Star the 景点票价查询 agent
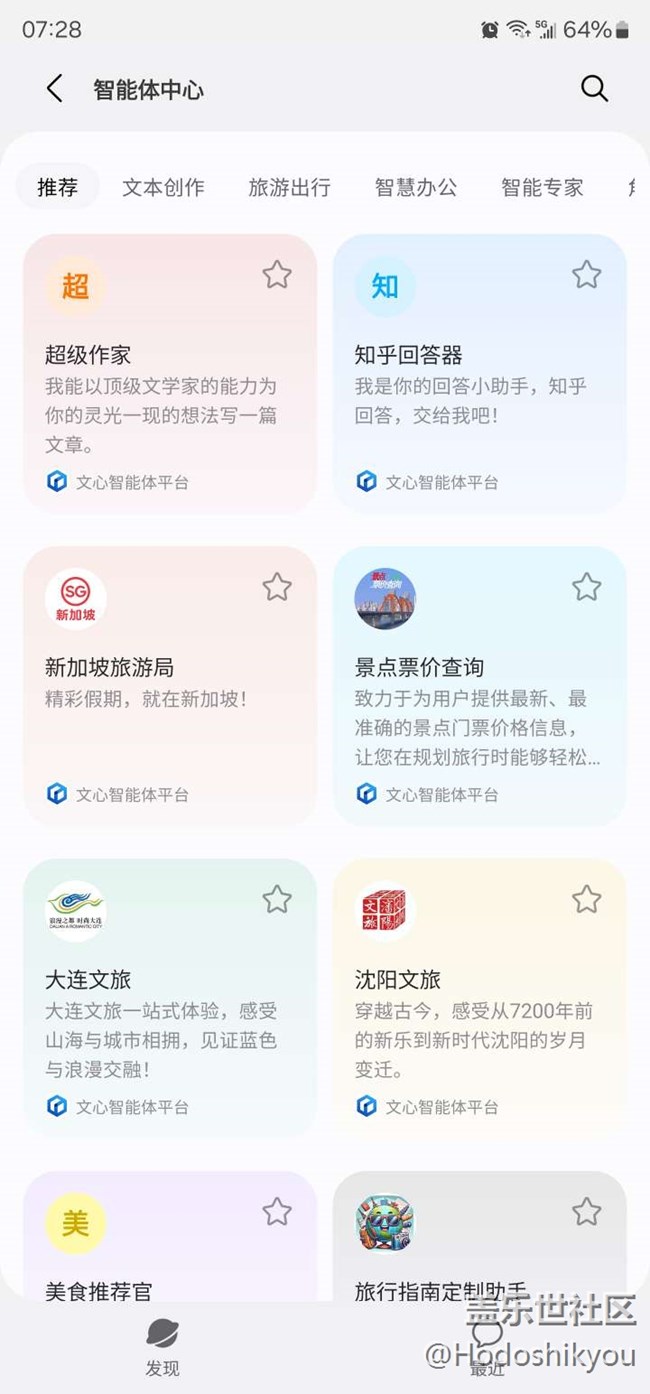The height and width of the screenshot is (1394, 650). (x=586, y=587)
